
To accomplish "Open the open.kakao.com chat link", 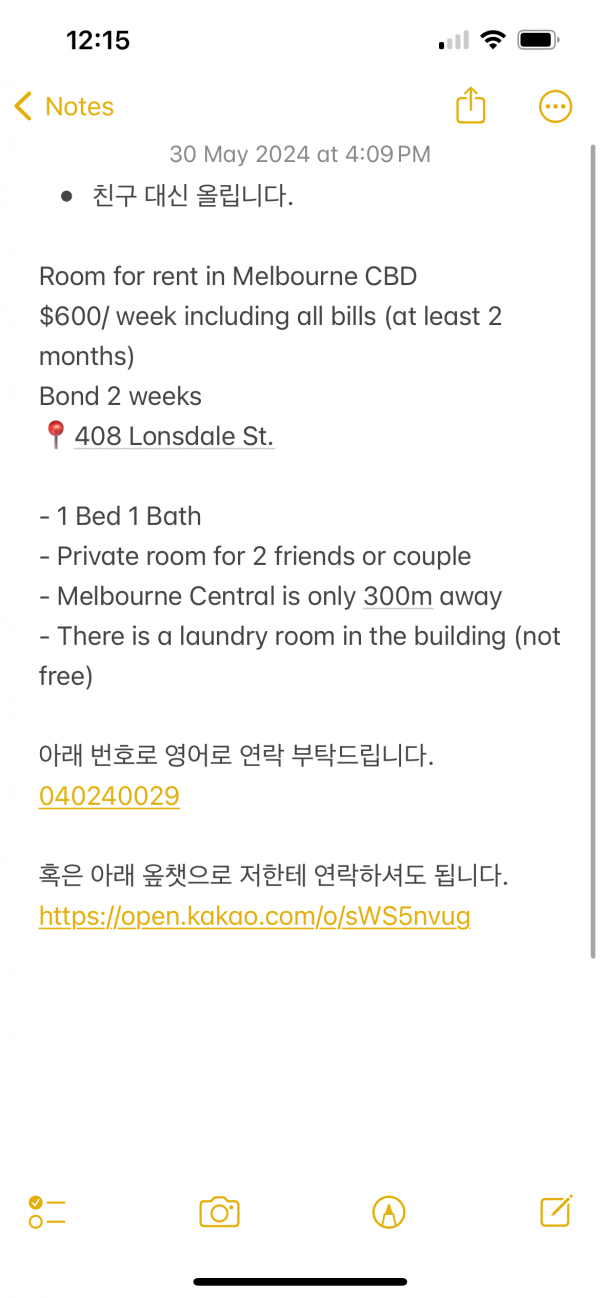I will [254, 916].
